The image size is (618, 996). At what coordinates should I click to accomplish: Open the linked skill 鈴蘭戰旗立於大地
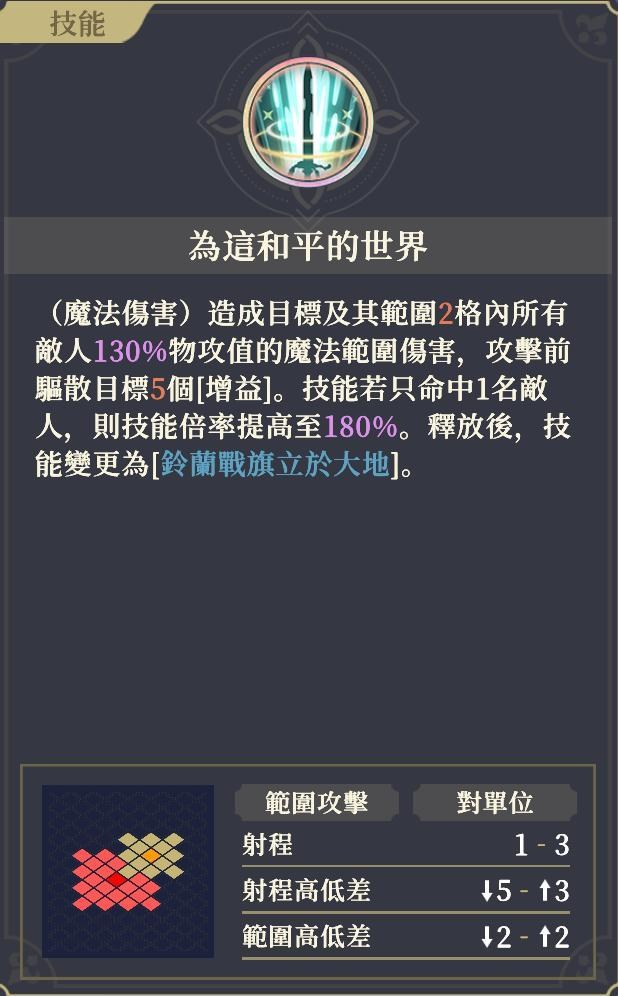274,464
